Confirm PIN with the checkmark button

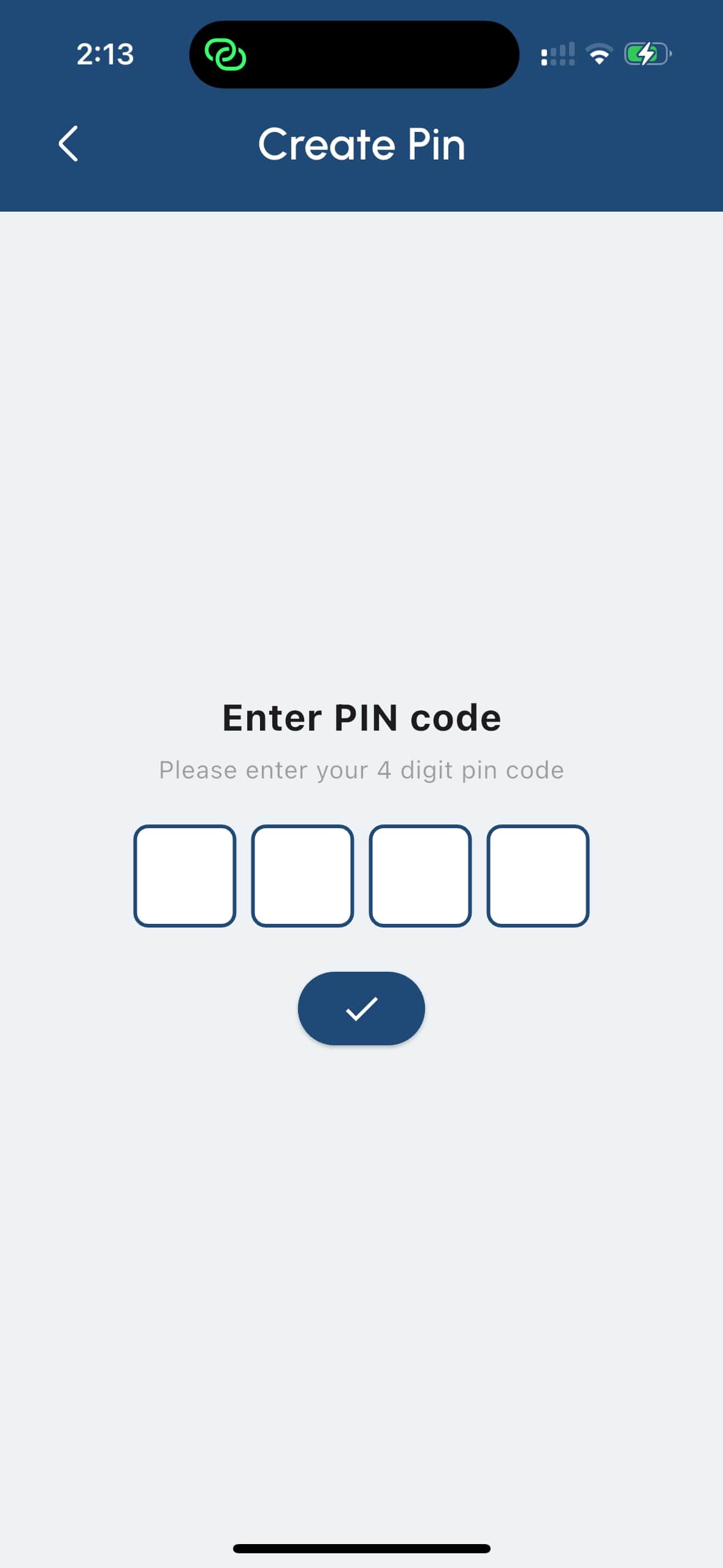click(361, 1009)
